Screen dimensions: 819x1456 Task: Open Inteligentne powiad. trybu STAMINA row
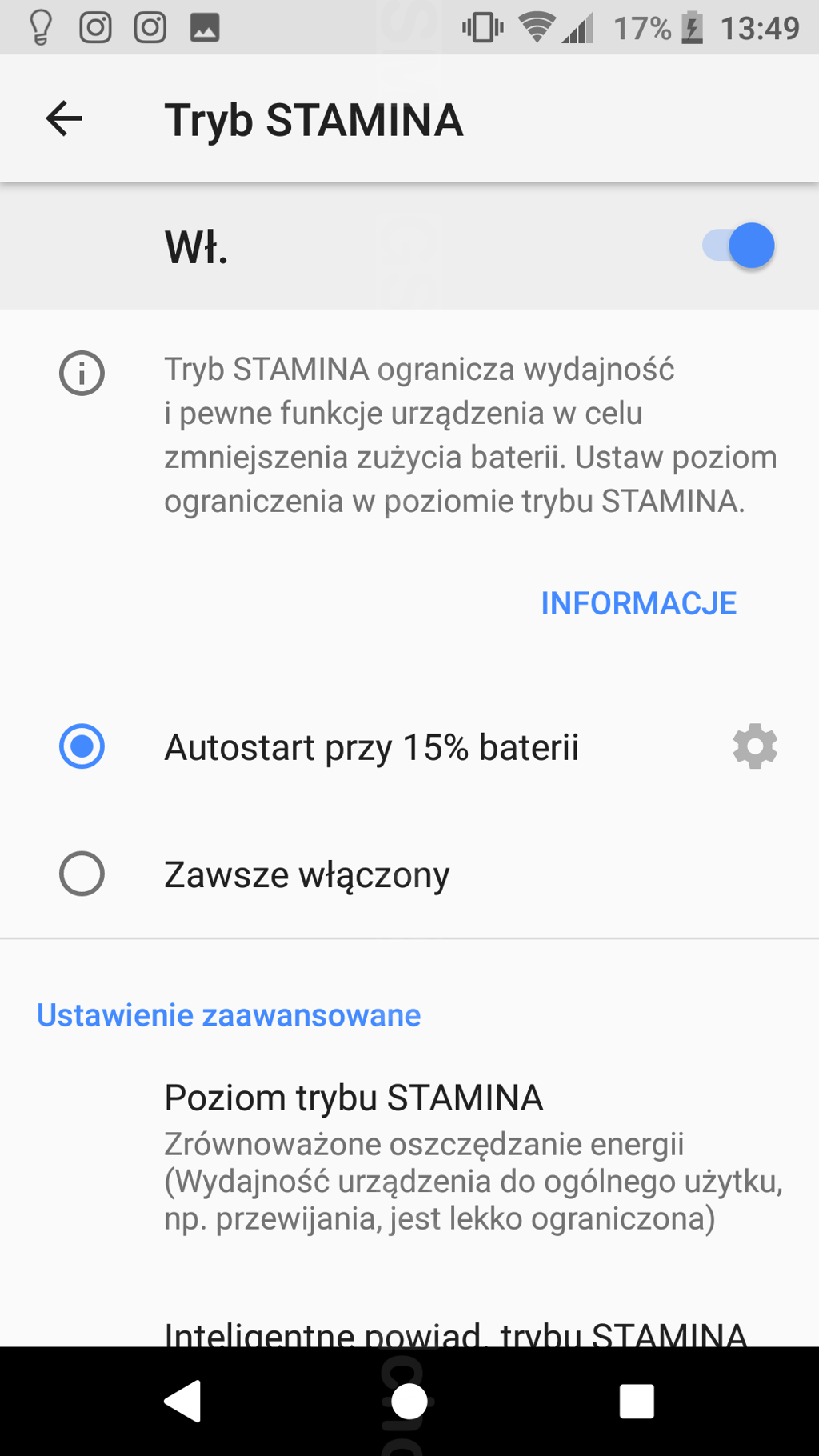point(456,1331)
